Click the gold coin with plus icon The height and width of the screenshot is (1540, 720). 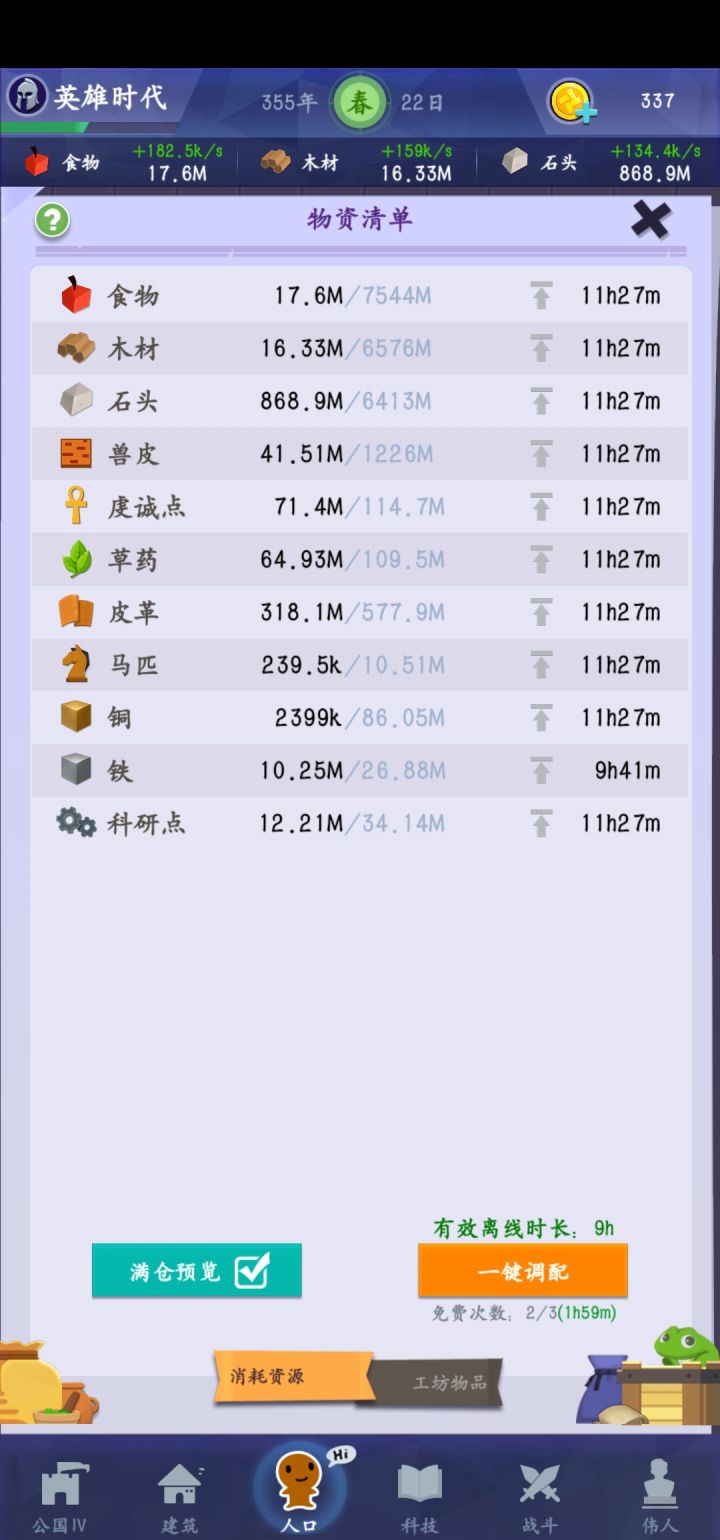567,101
